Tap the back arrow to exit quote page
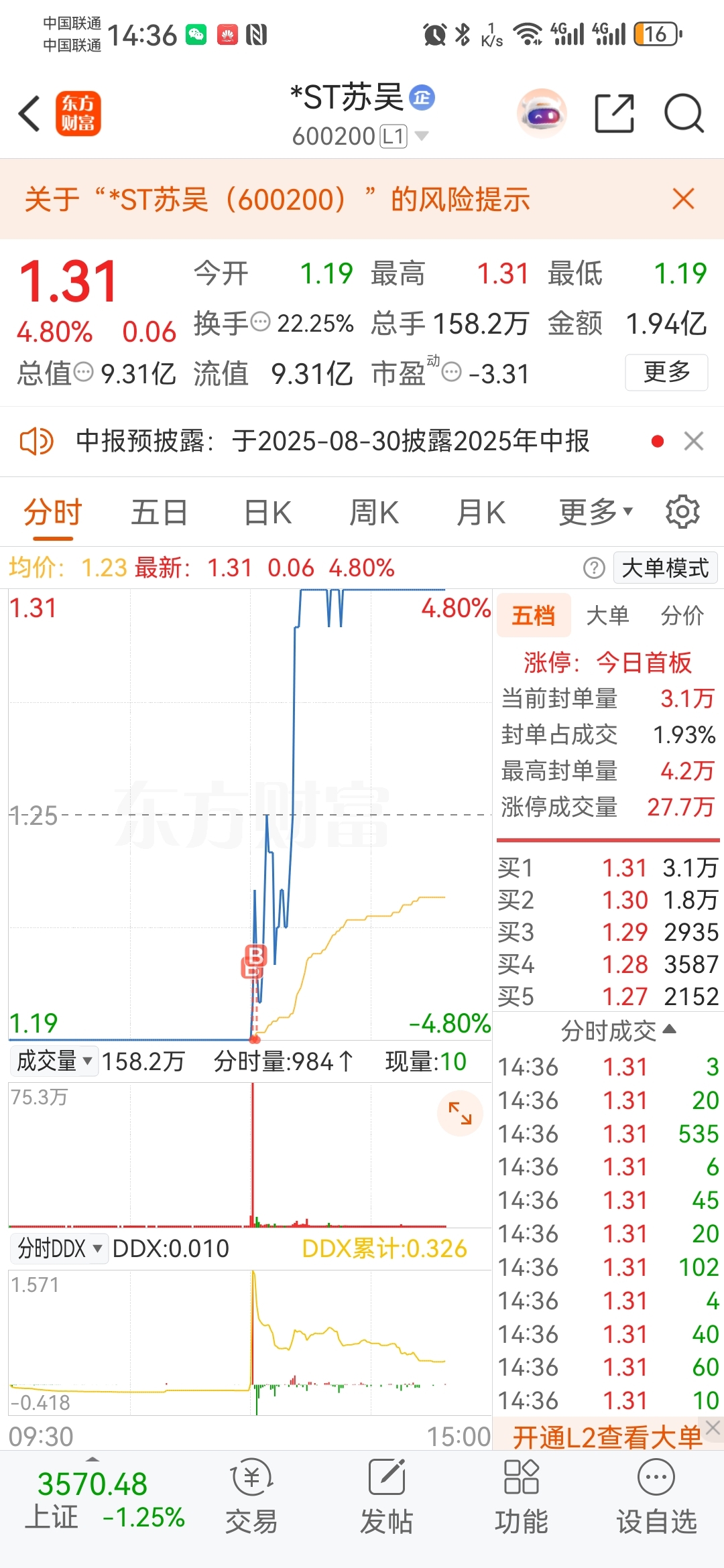This screenshot has height=1568, width=724. tap(29, 114)
